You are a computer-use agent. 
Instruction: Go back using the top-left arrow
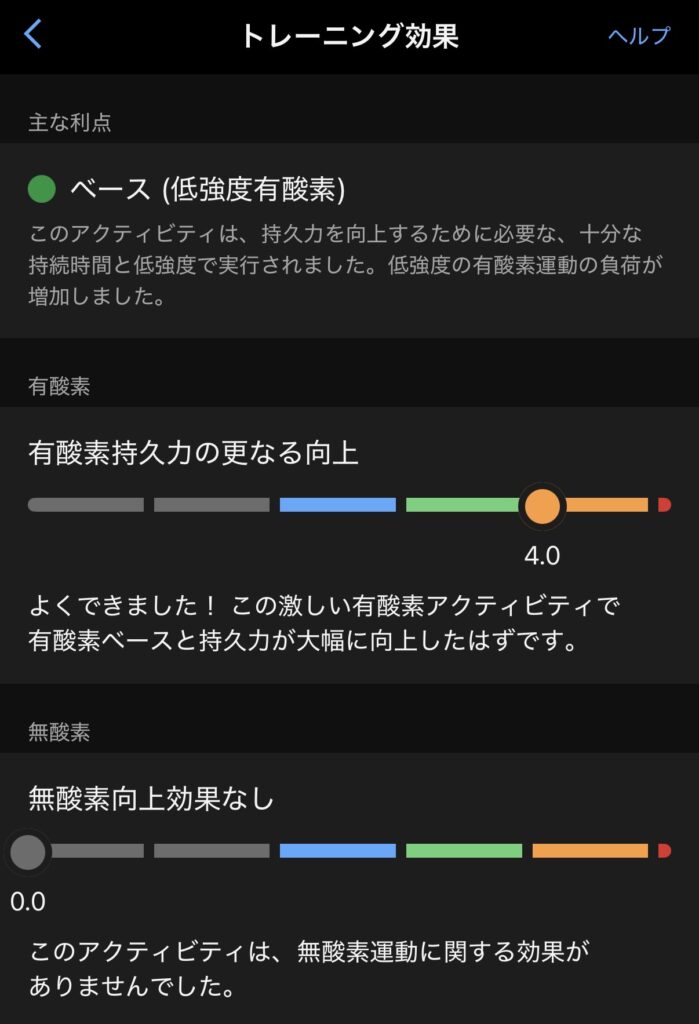click(x=33, y=35)
